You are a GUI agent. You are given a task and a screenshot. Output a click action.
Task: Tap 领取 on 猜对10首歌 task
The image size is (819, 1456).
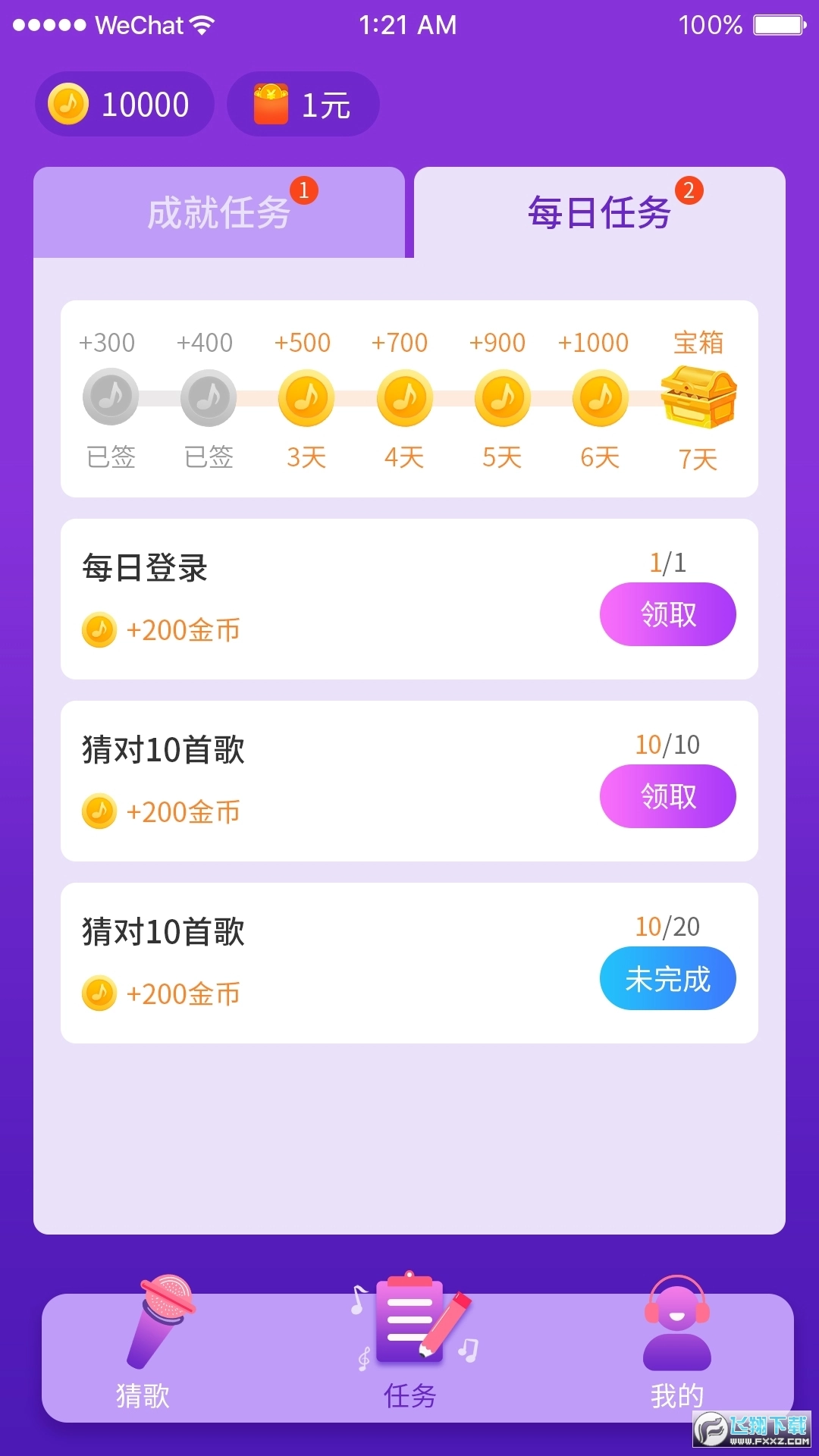[667, 796]
